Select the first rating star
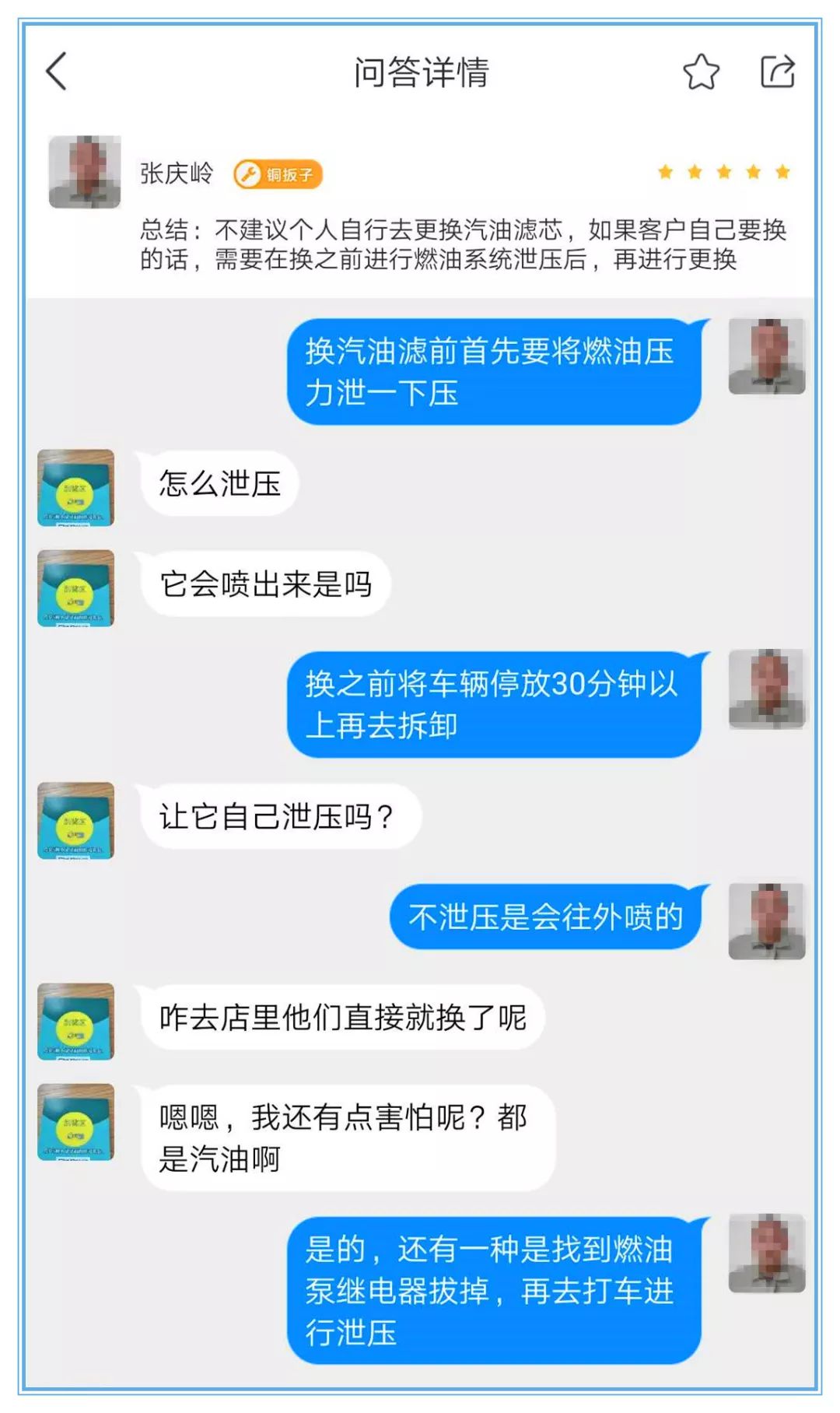The width and height of the screenshot is (840, 1413). (666, 170)
